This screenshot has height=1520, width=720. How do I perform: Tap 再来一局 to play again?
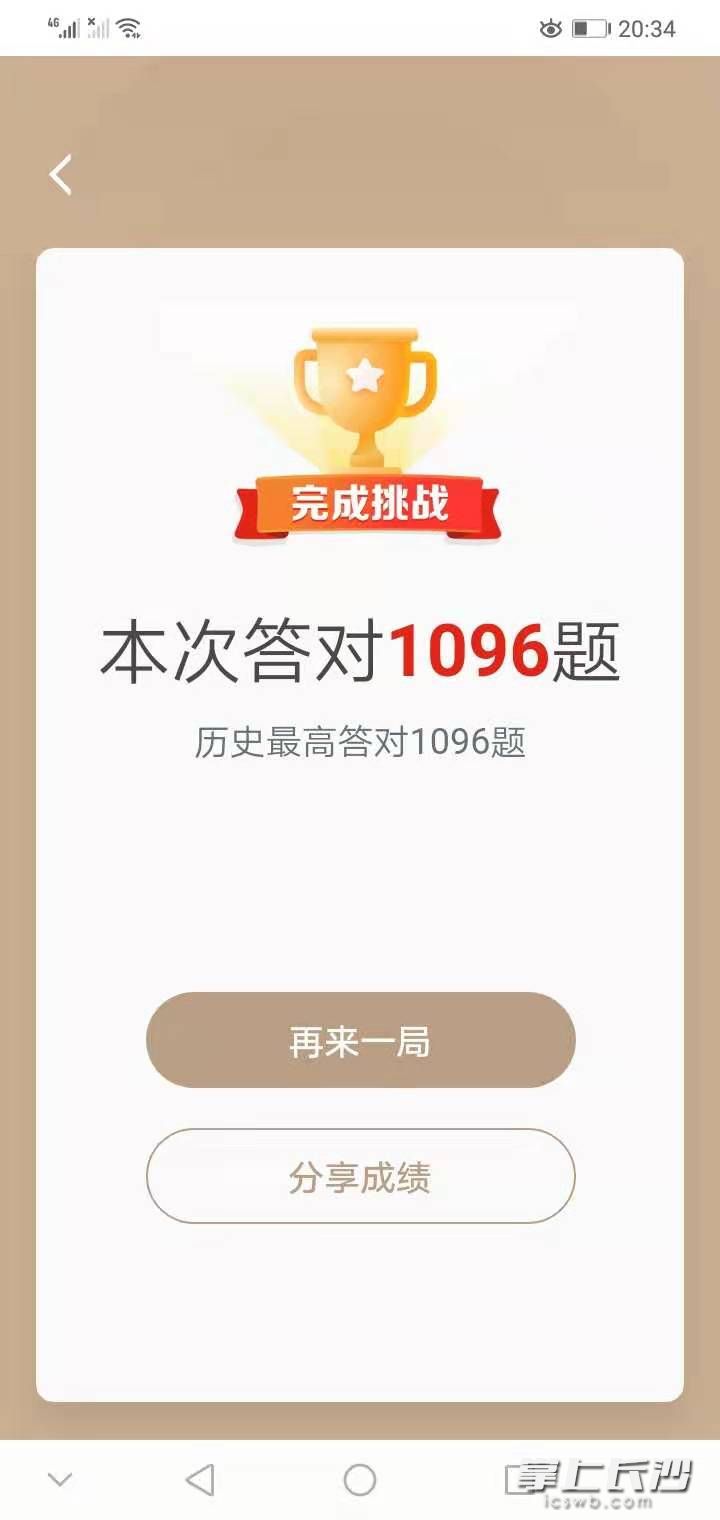360,1040
